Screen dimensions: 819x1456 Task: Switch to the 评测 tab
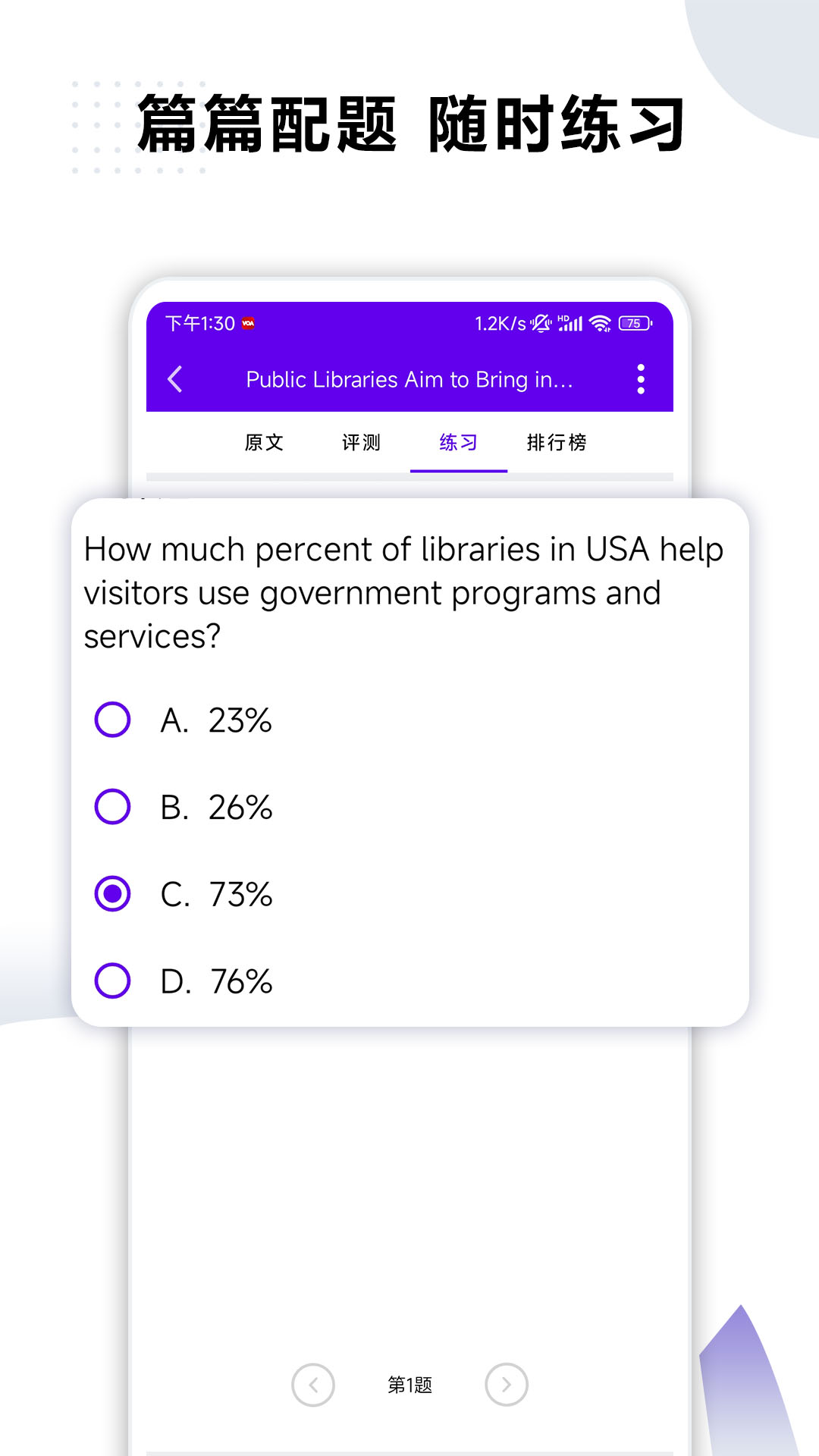(x=360, y=442)
